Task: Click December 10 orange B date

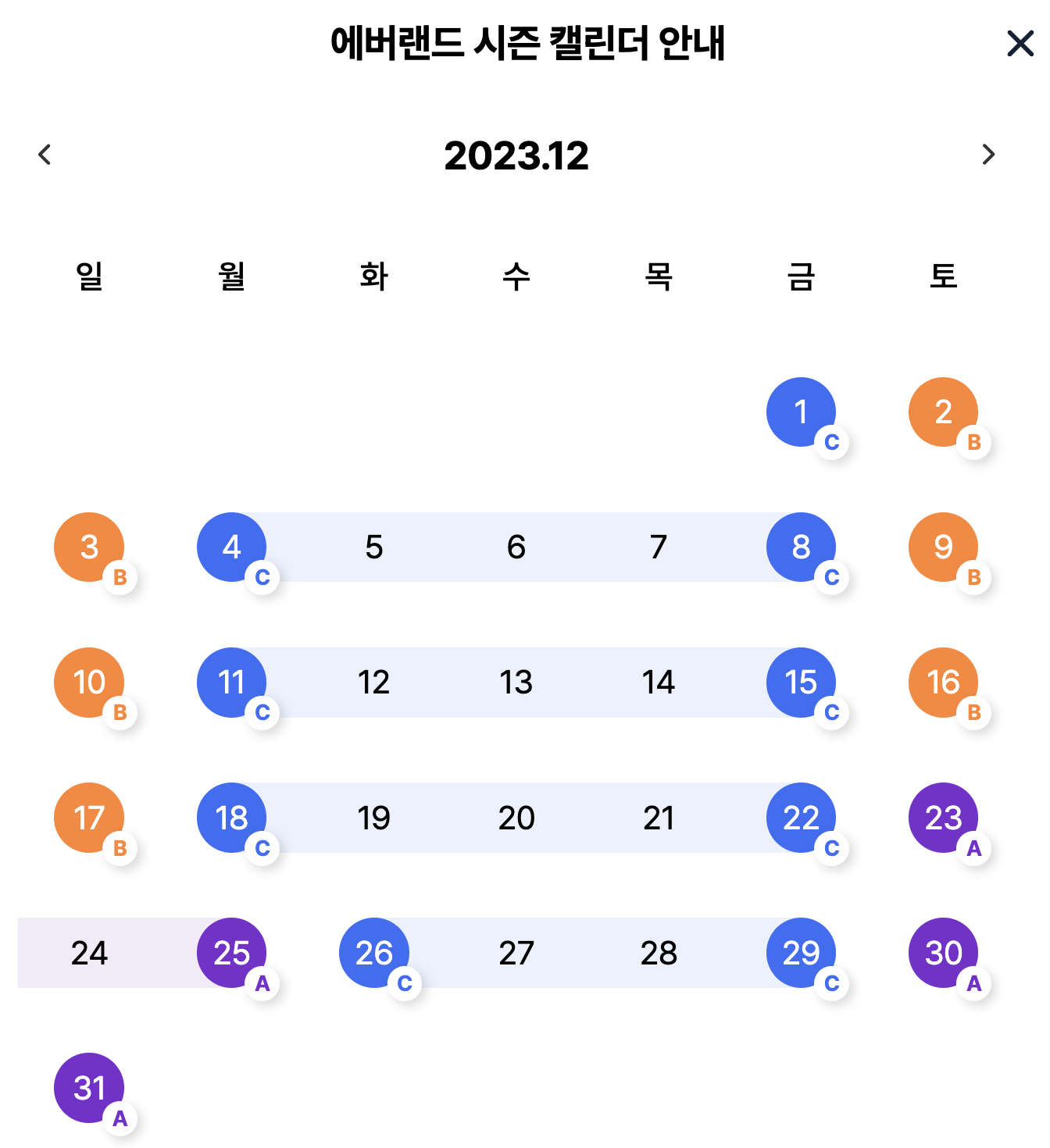Action: 89,683
